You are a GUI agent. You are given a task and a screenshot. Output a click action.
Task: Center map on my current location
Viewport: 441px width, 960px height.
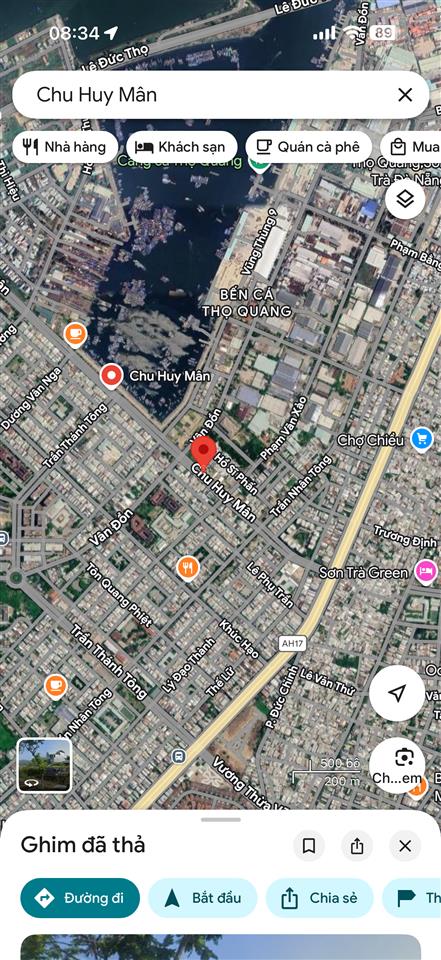pyautogui.click(x=397, y=693)
